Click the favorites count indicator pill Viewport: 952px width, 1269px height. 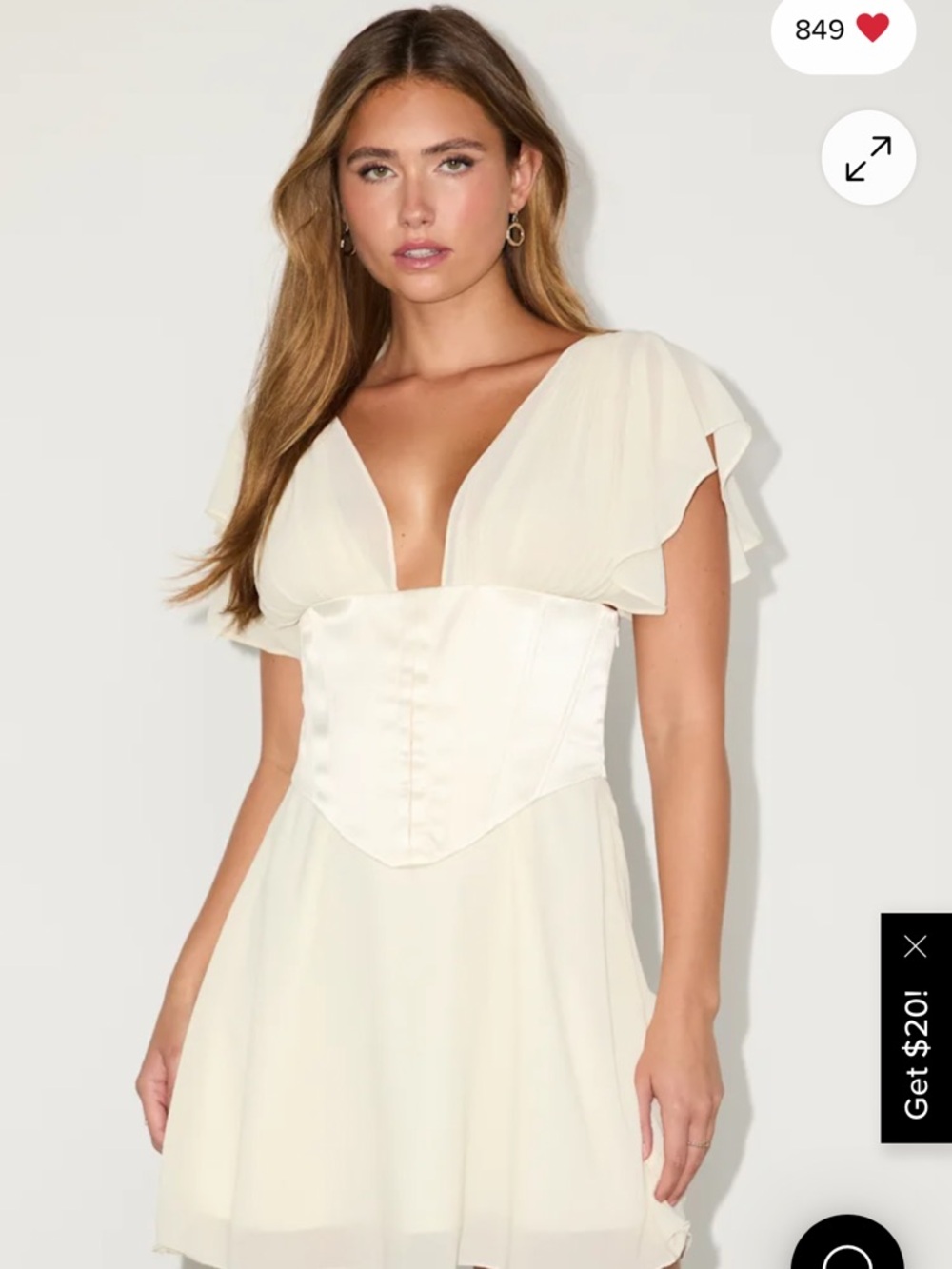coord(843,30)
